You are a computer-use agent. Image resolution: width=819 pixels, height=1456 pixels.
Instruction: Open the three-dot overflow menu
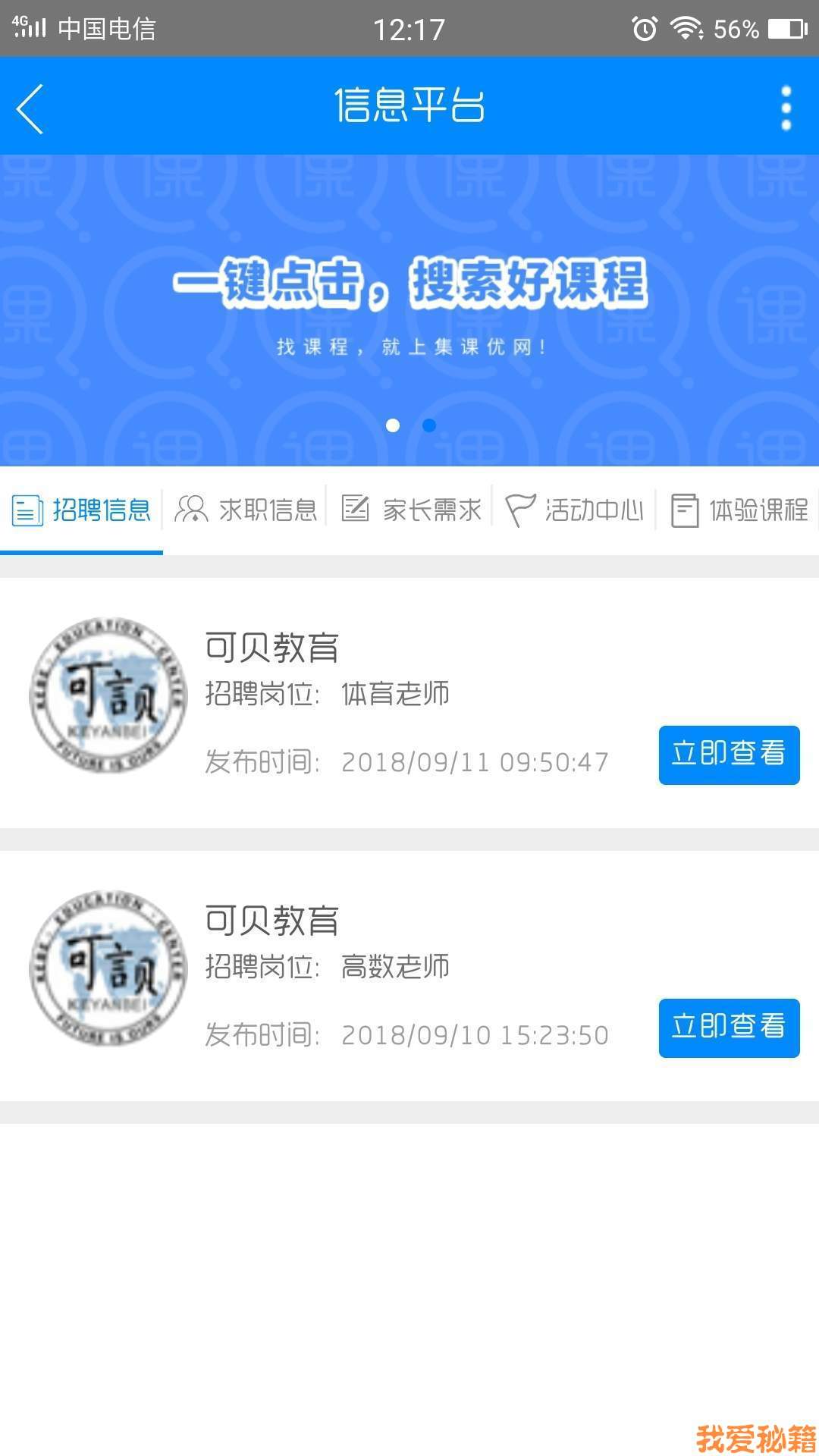coord(786,108)
